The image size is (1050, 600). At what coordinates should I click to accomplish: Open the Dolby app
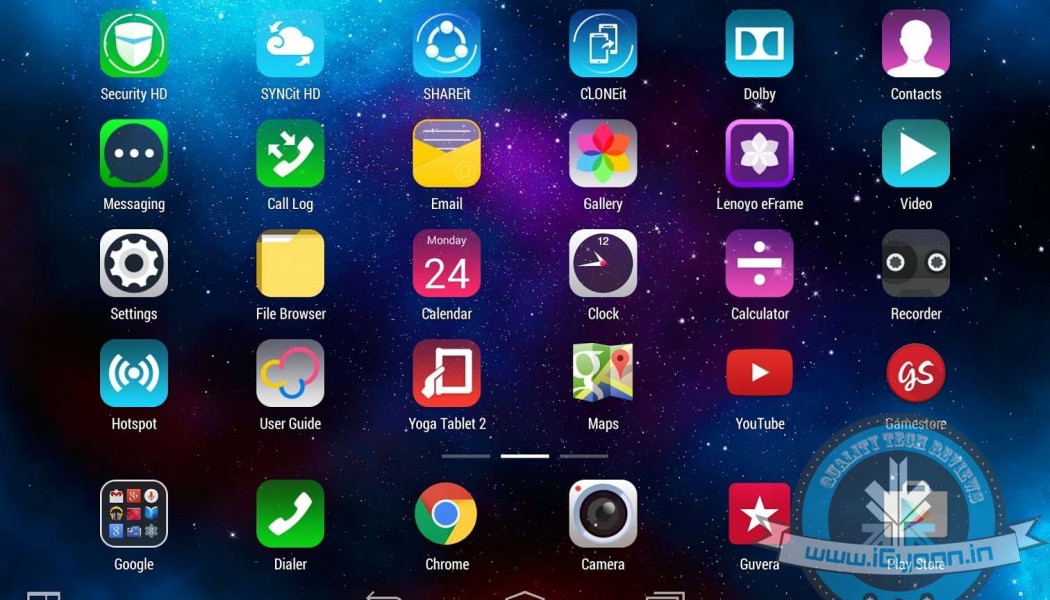coord(759,44)
